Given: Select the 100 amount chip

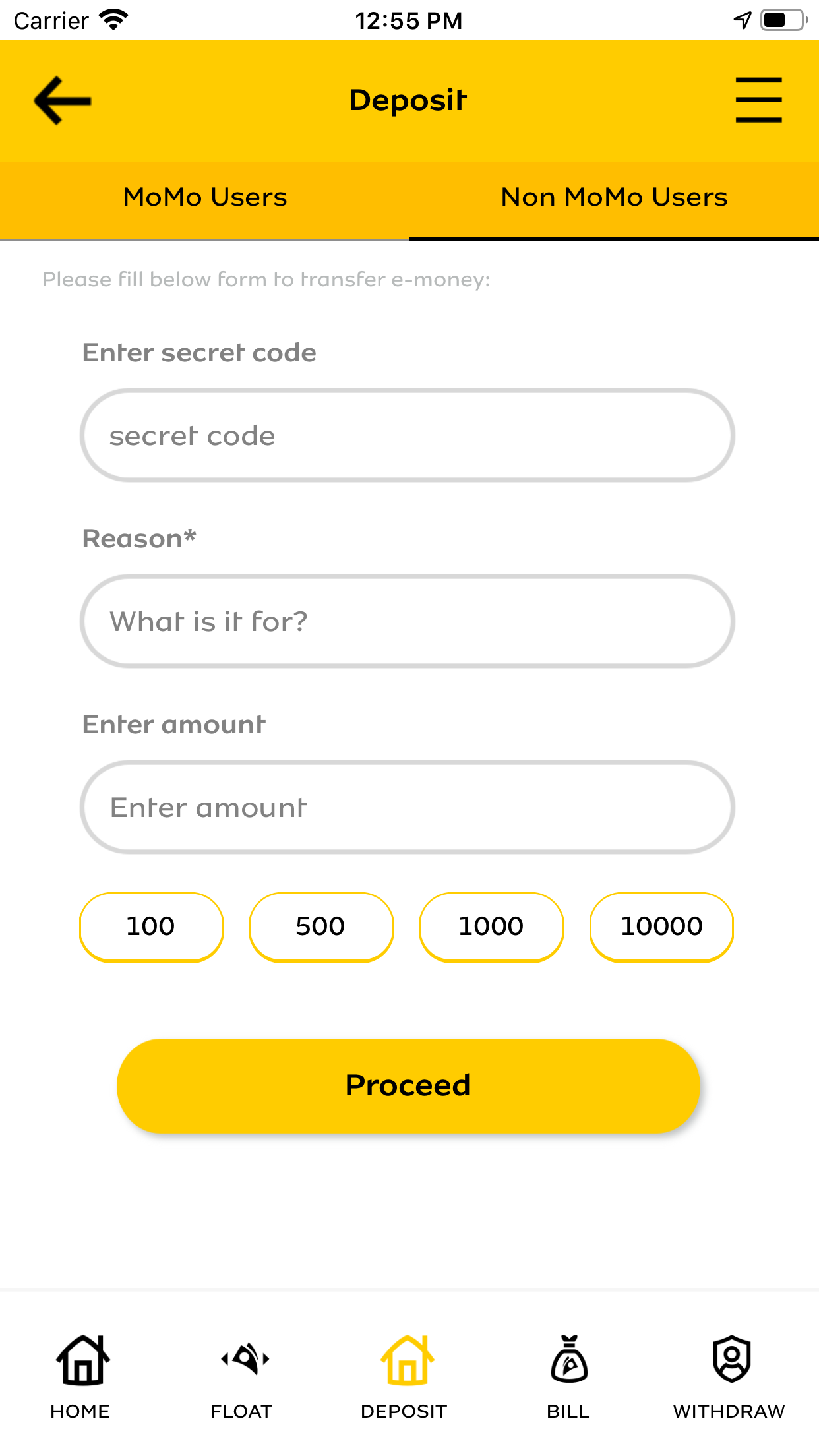Looking at the screenshot, I should pyautogui.click(x=151, y=926).
